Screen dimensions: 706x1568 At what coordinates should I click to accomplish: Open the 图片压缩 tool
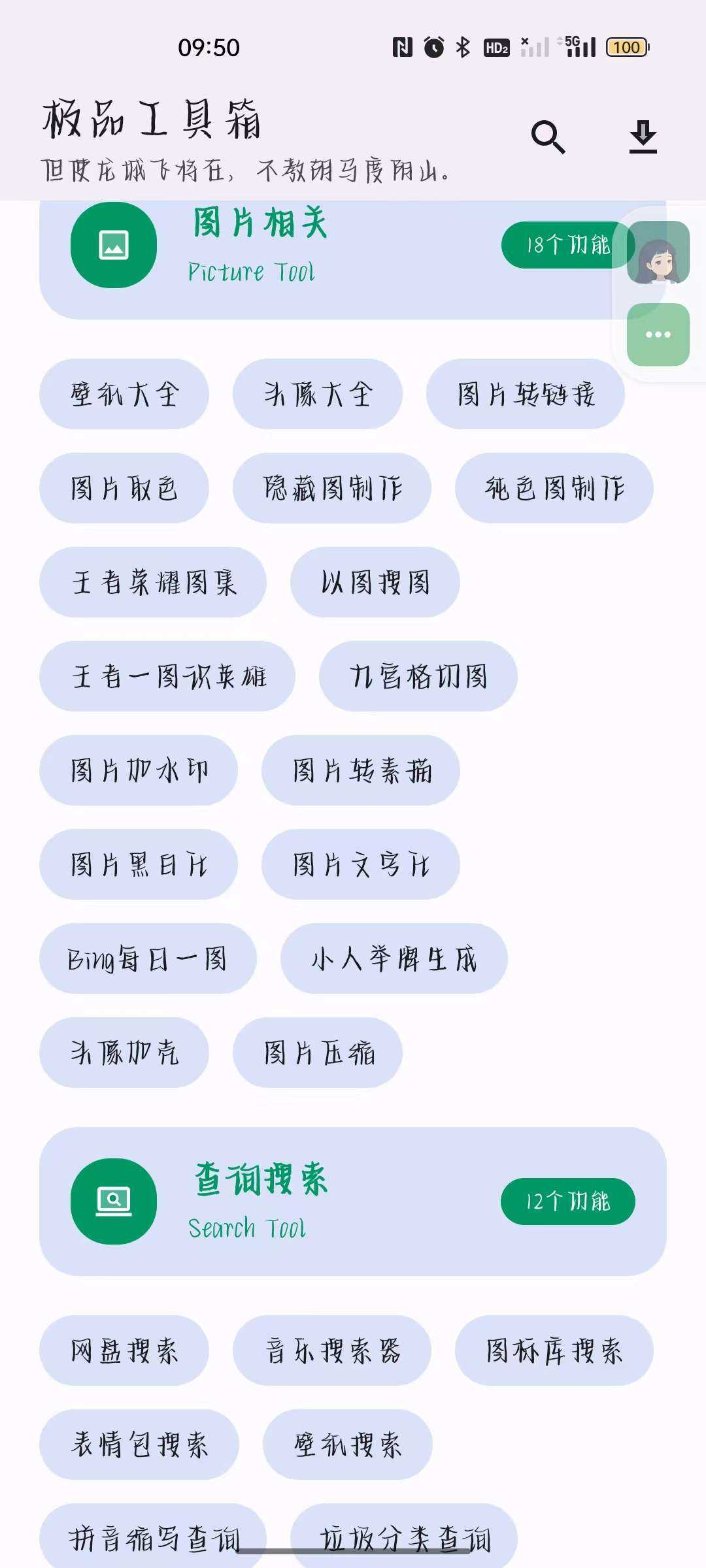coord(318,1053)
